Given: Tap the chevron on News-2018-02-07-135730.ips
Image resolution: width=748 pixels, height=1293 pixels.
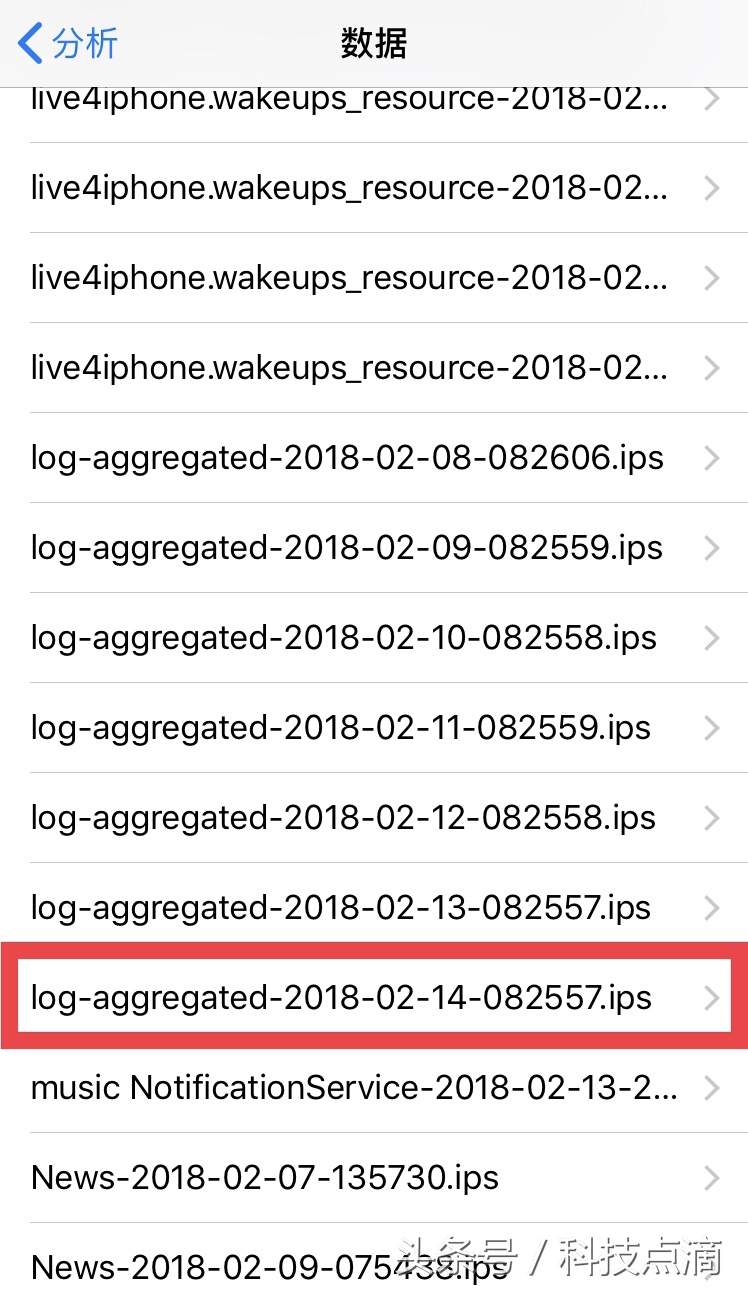Looking at the screenshot, I should pos(712,1178).
